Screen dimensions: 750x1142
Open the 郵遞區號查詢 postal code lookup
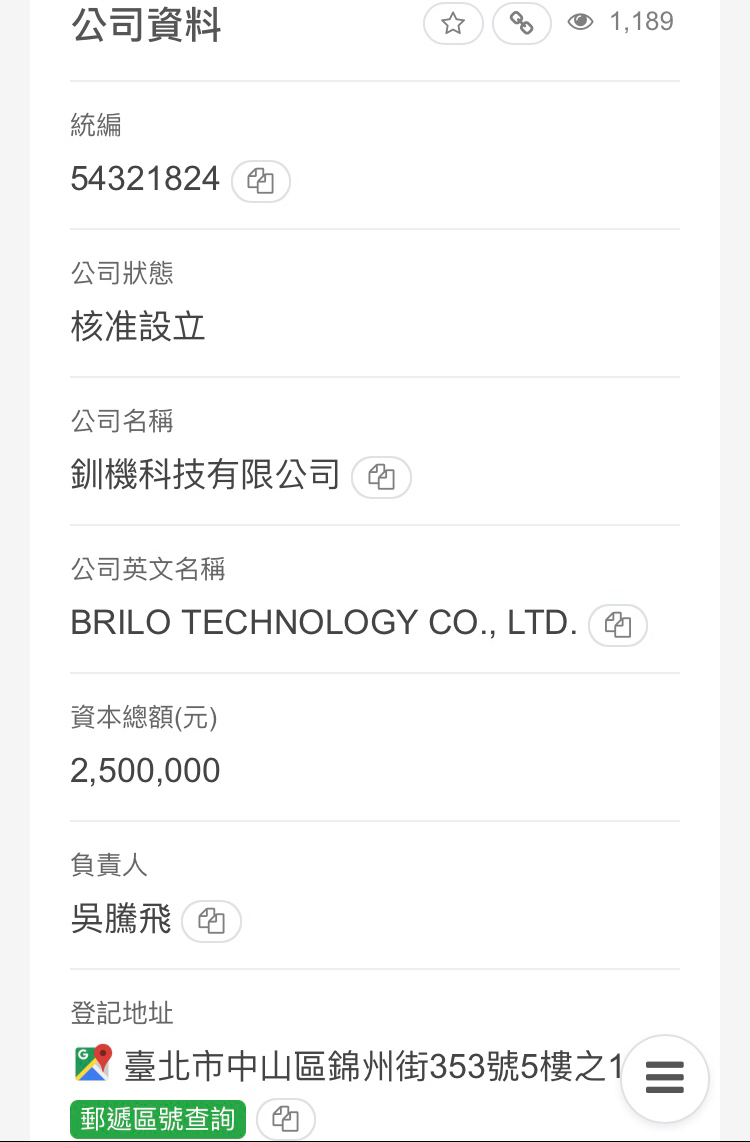point(158,1119)
